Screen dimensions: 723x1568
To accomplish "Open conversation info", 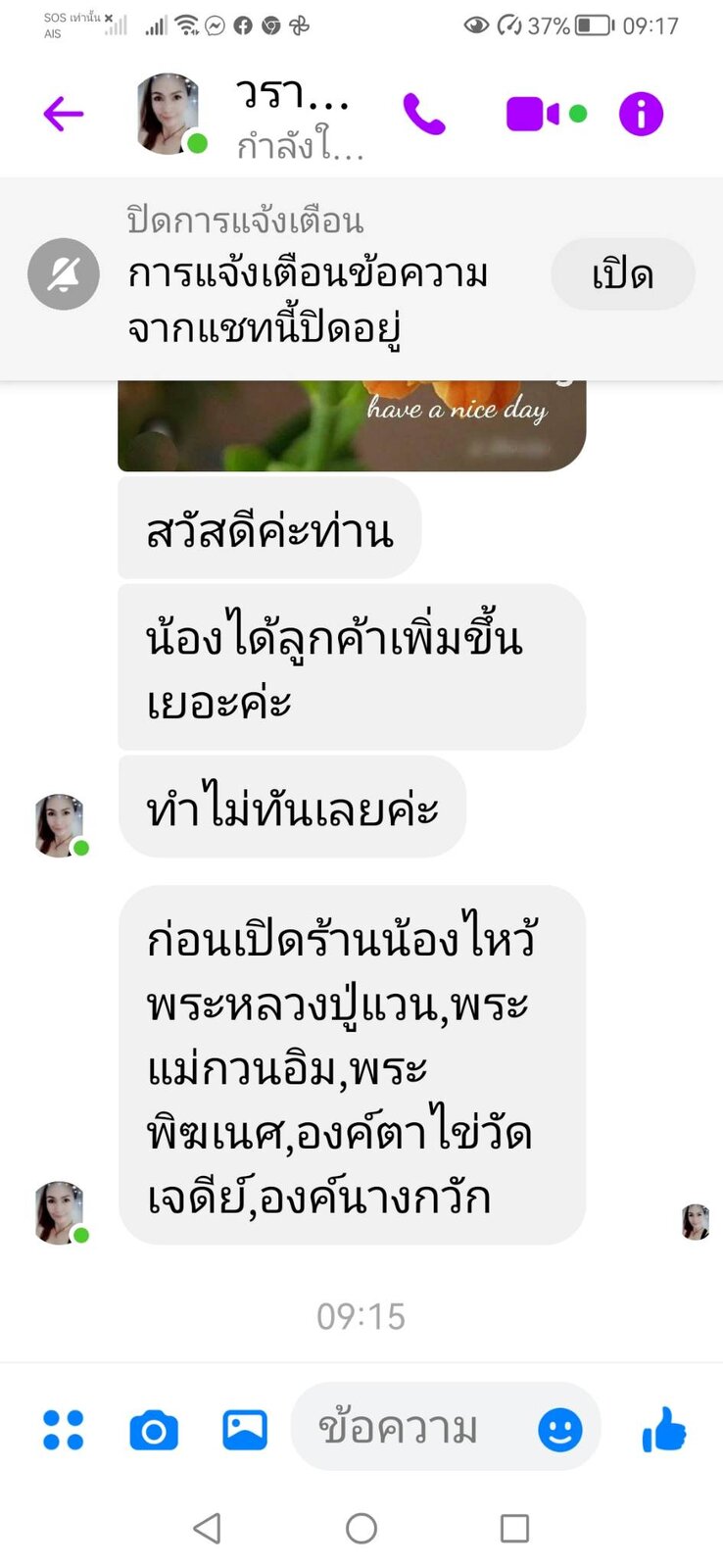I will 641,115.
